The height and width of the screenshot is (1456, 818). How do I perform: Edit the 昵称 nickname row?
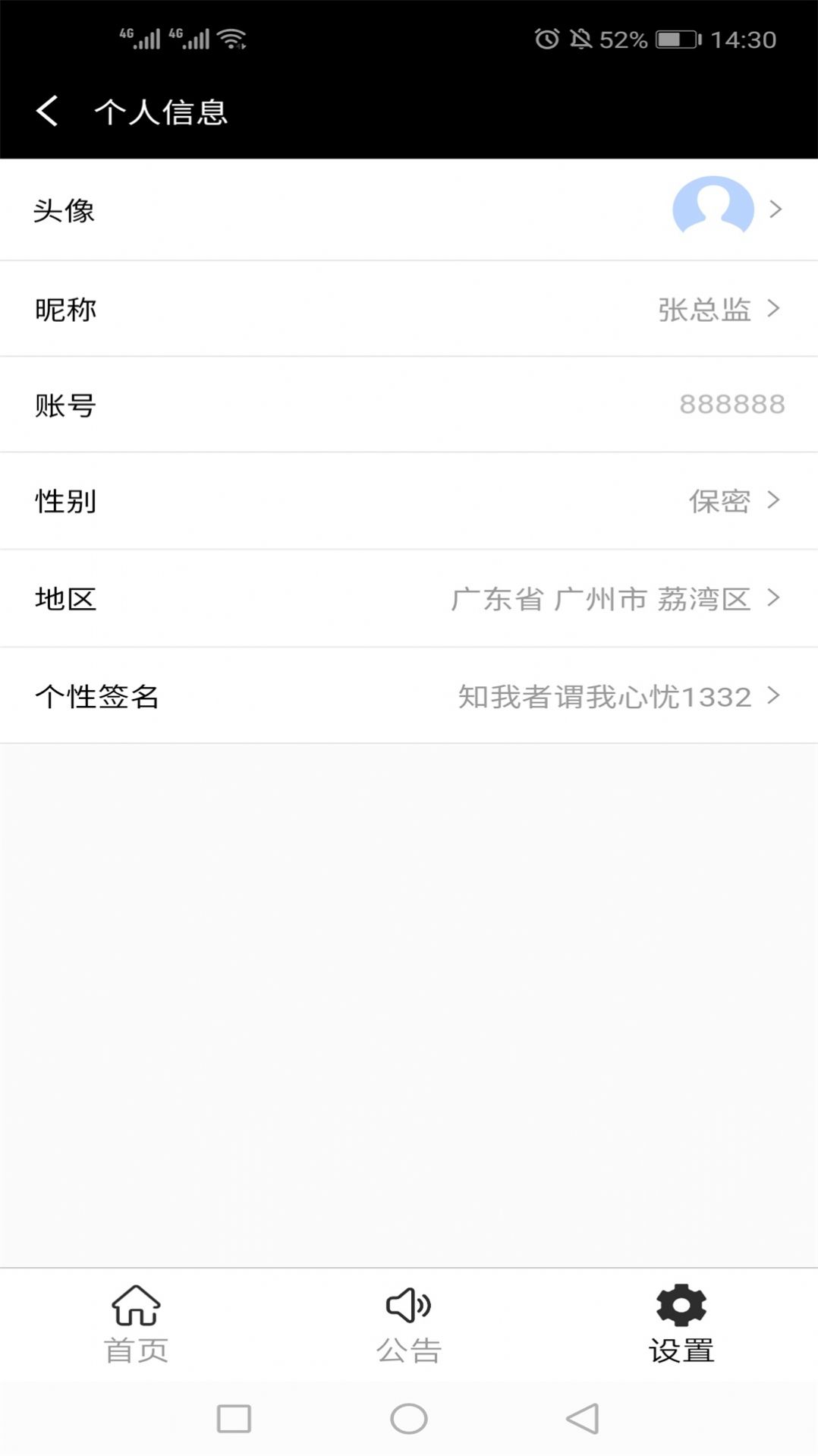(408, 309)
